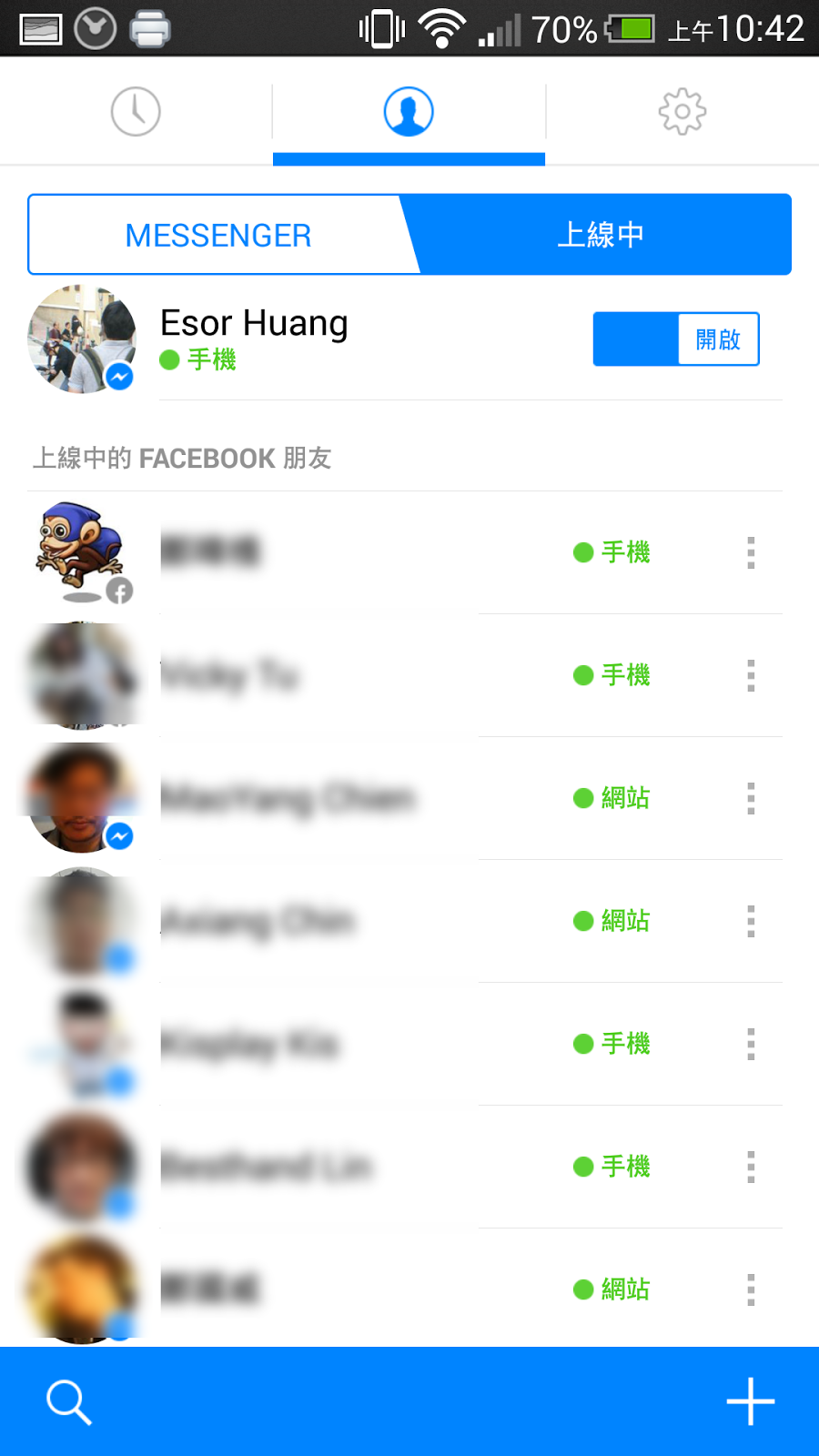Select the people tab with person icon
The width and height of the screenshot is (819, 1456).
pyautogui.click(x=409, y=112)
